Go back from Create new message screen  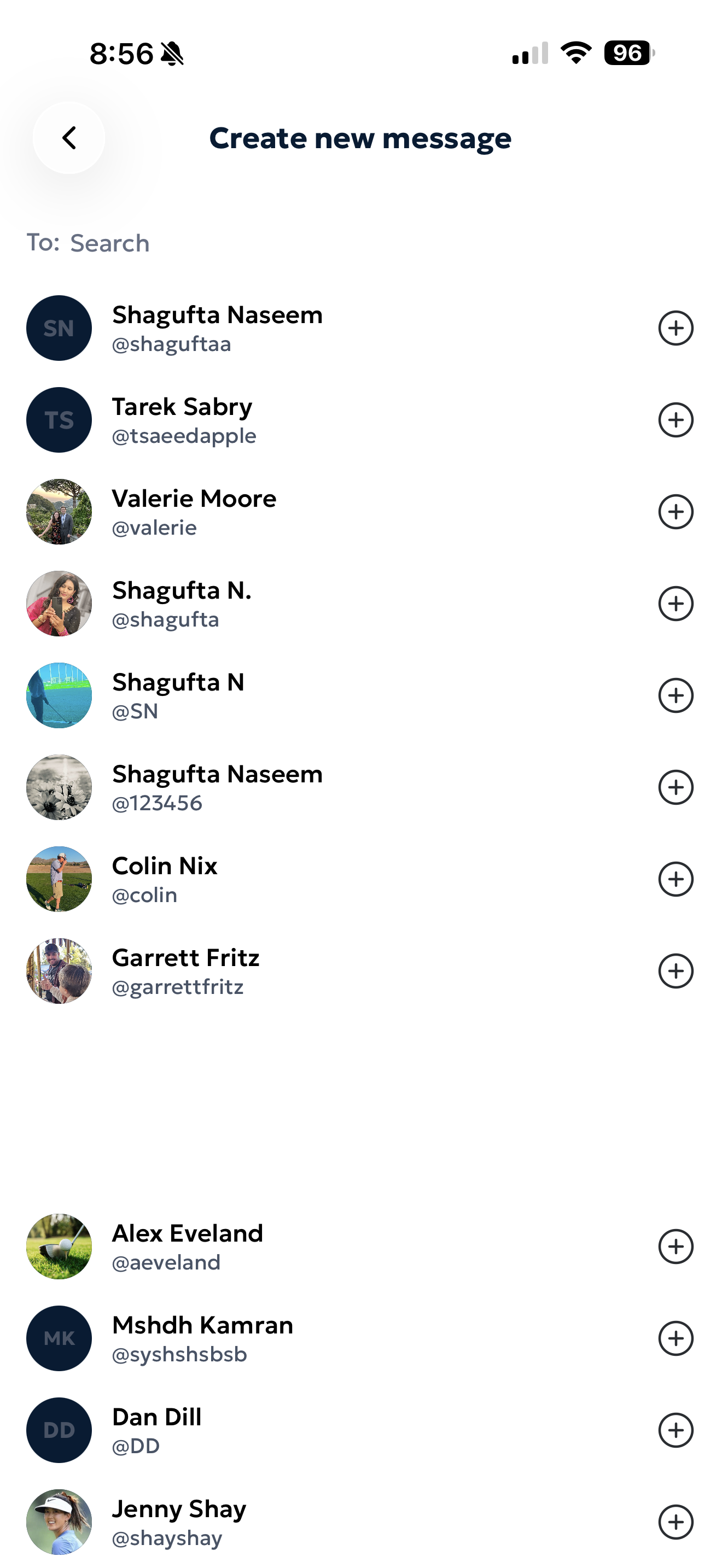point(68,138)
